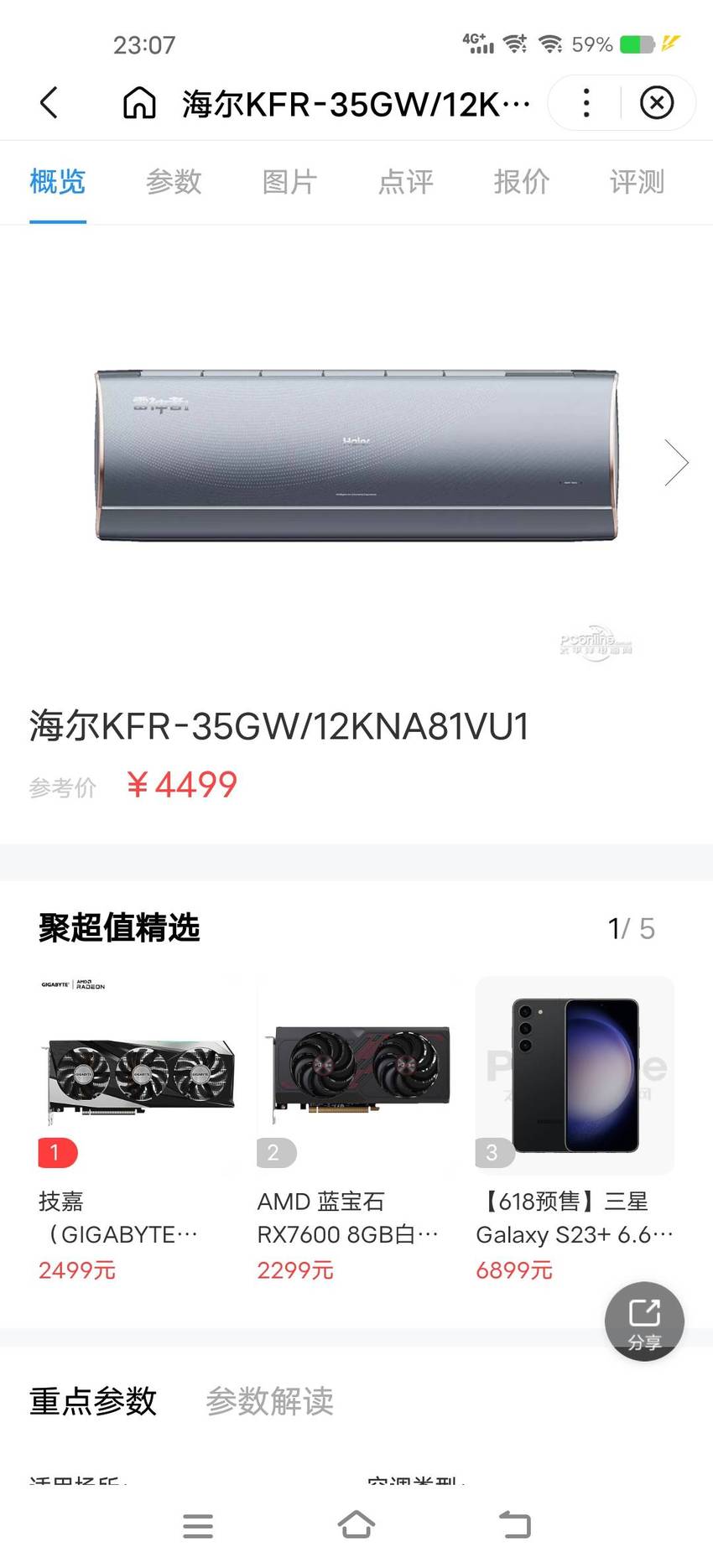Switch to the 评测 tab
The image size is (713, 1568).
637,181
